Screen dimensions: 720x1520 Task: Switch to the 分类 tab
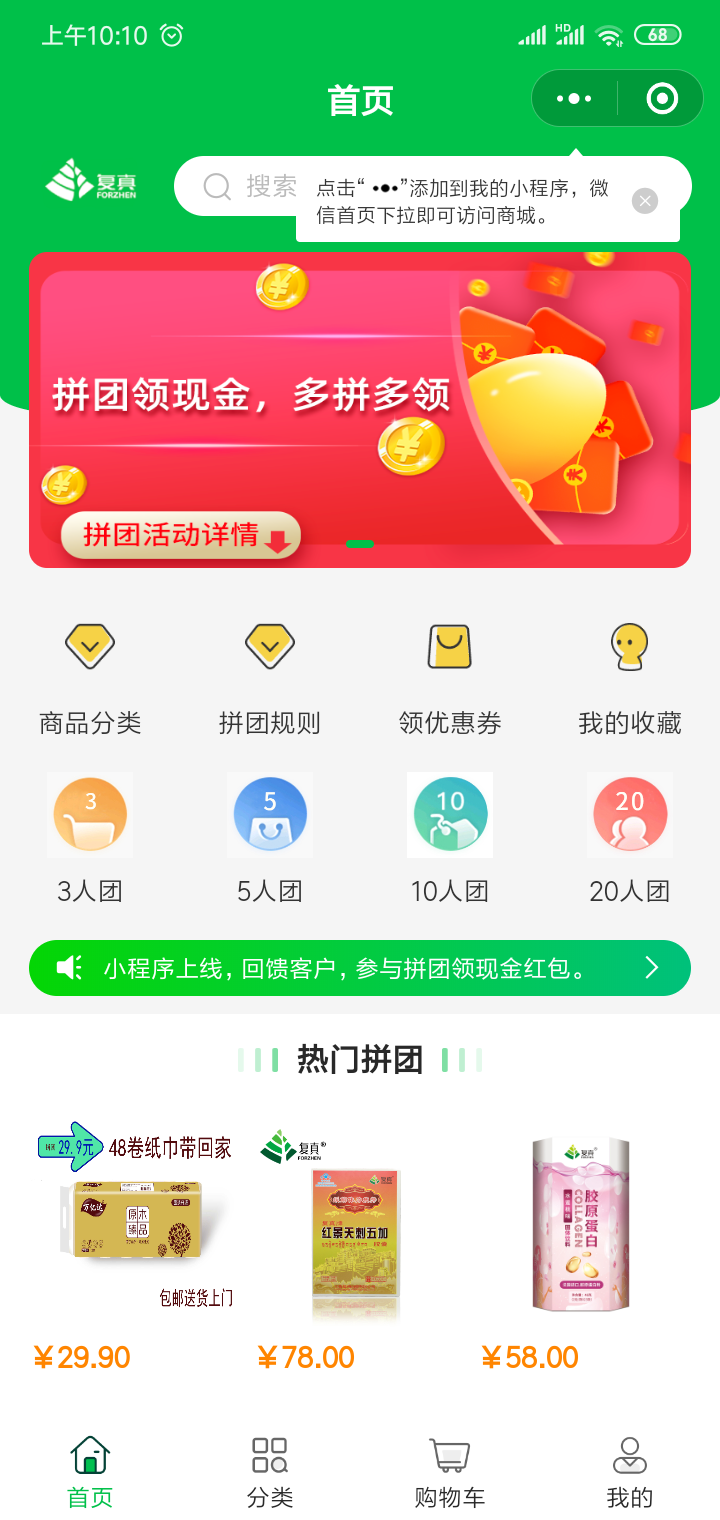click(270, 1472)
